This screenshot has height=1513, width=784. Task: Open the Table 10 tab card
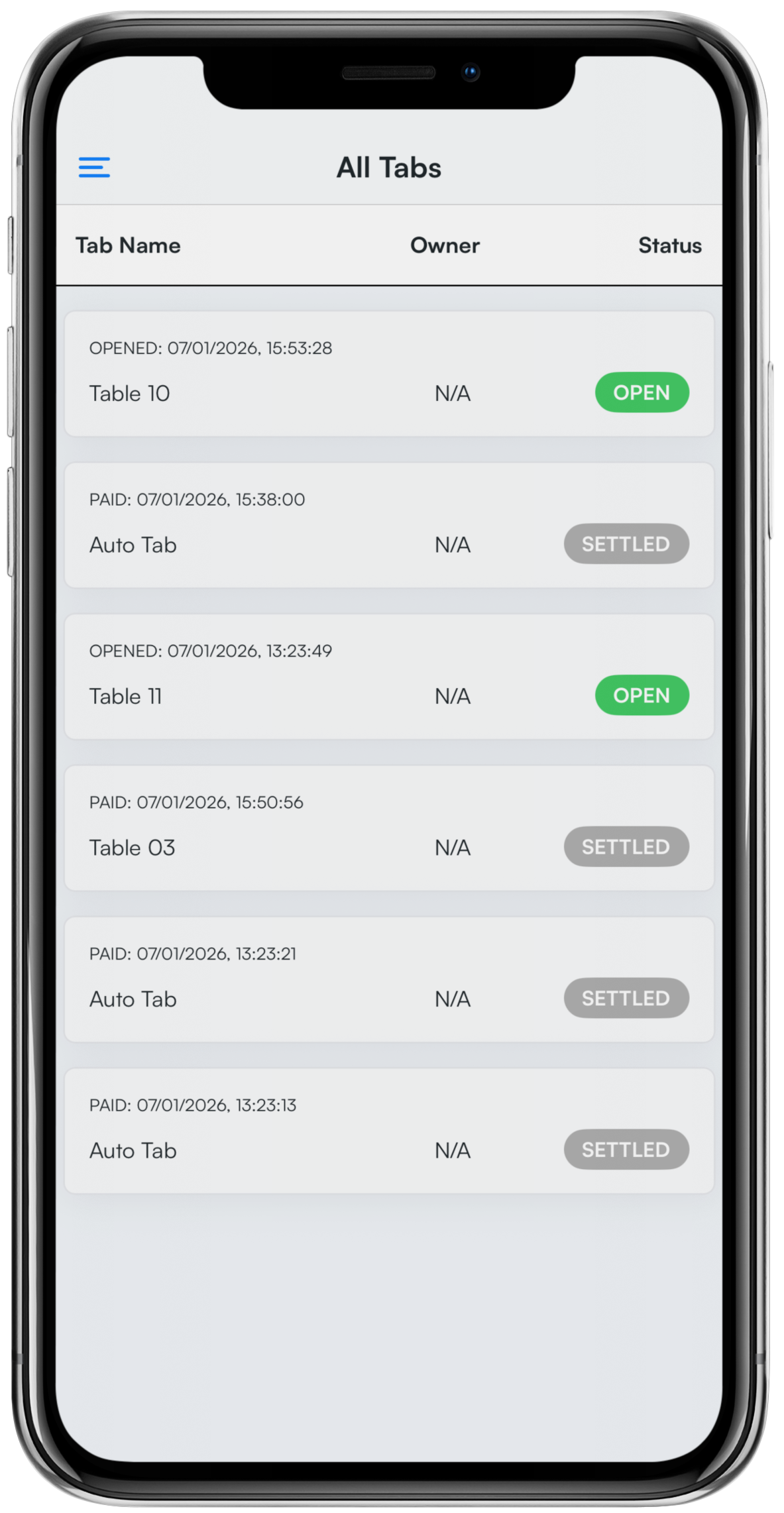[388, 374]
